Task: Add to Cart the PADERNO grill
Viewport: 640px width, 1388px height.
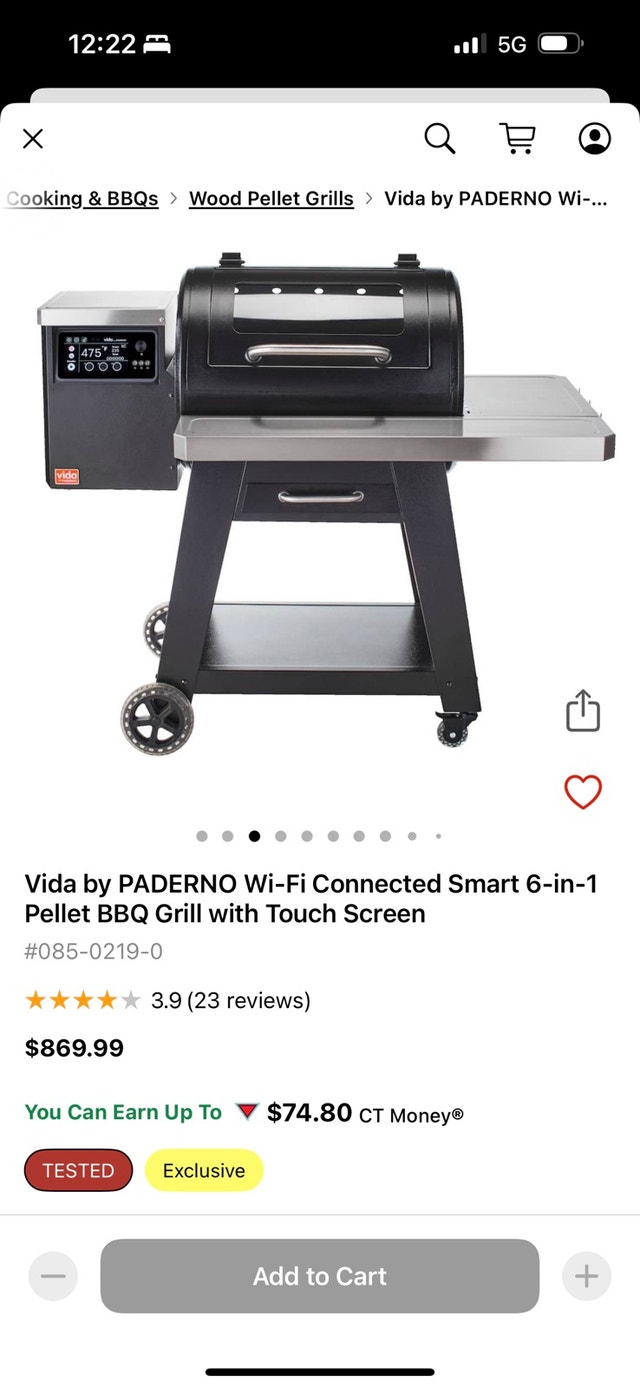Action: click(x=320, y=1276)
